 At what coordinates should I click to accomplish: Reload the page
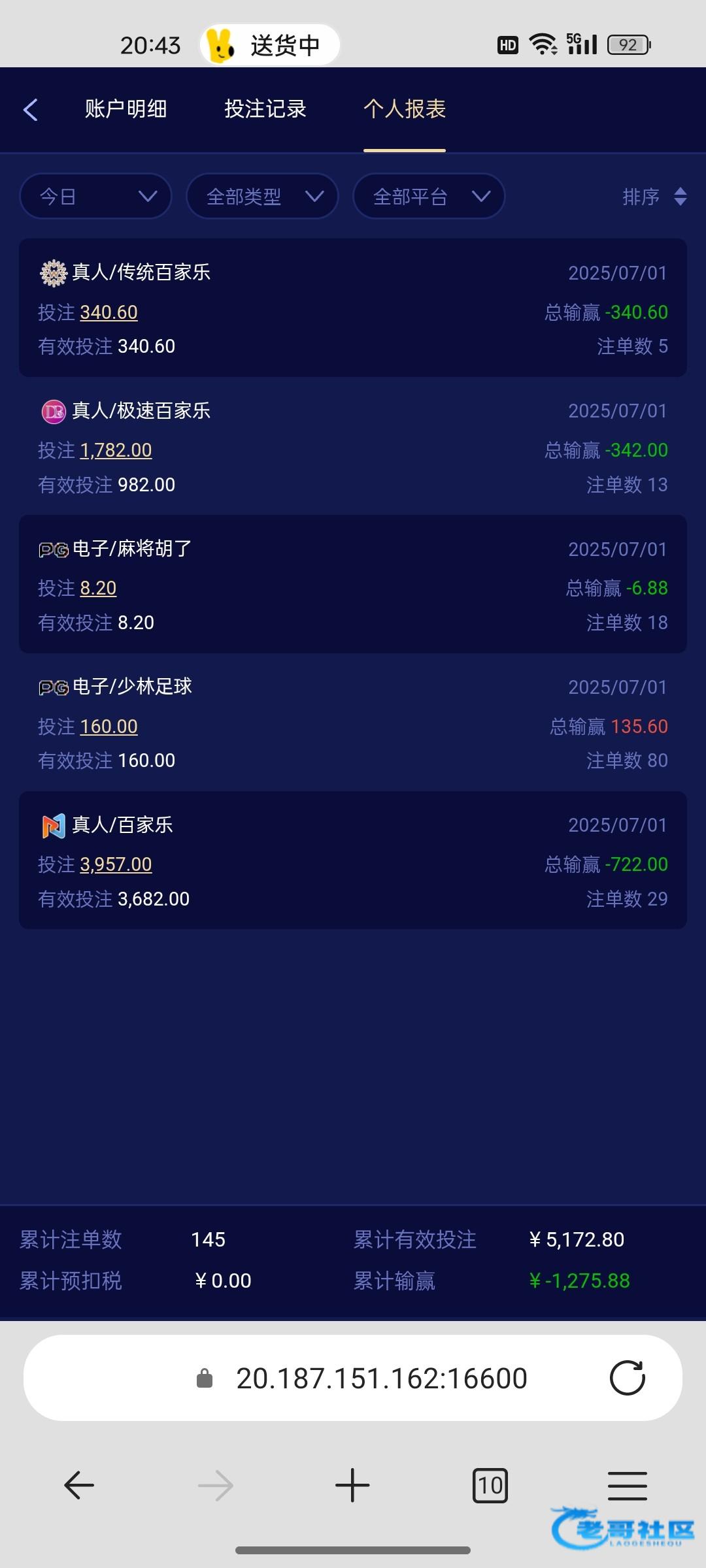click(x=627, y=1379)
